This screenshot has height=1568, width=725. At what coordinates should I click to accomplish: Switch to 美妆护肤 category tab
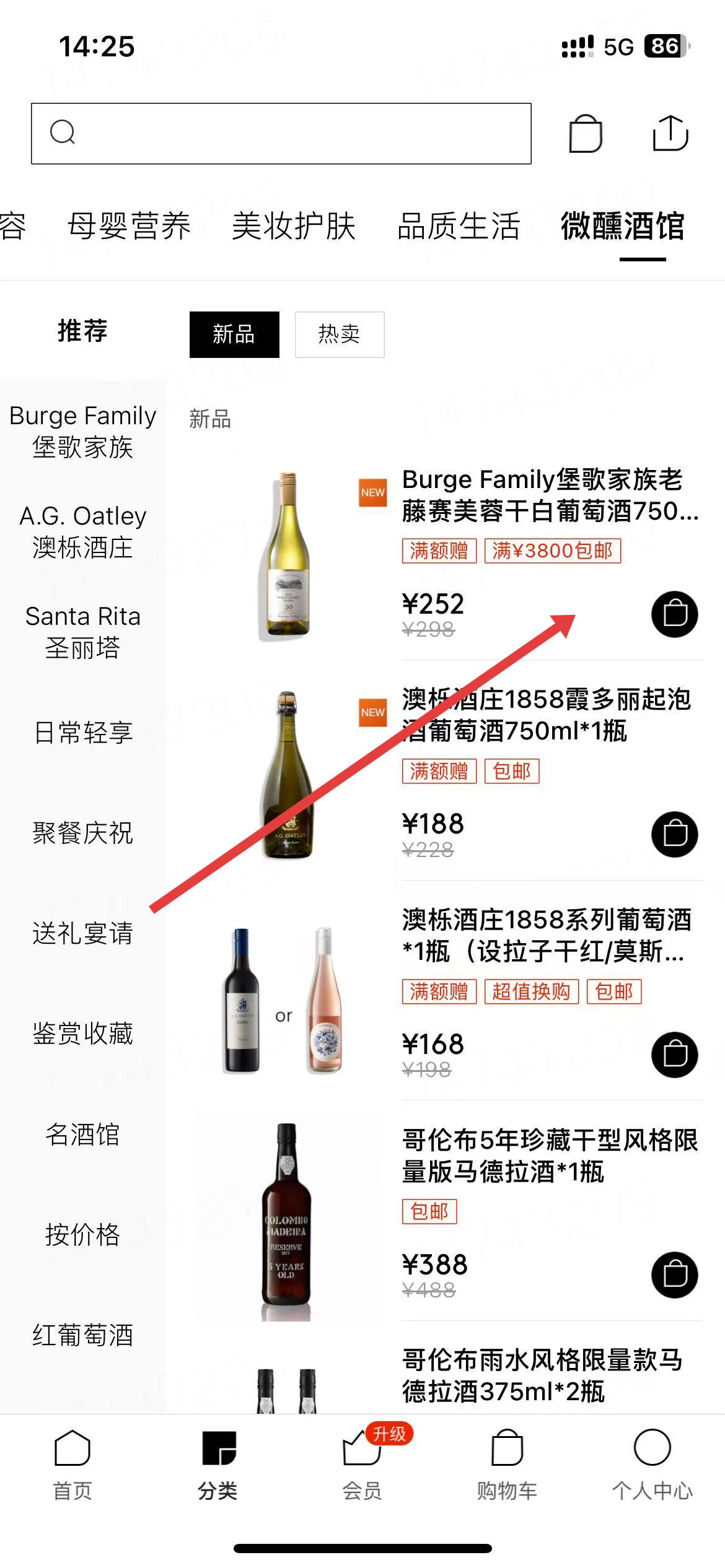click(x=293, y=226)
